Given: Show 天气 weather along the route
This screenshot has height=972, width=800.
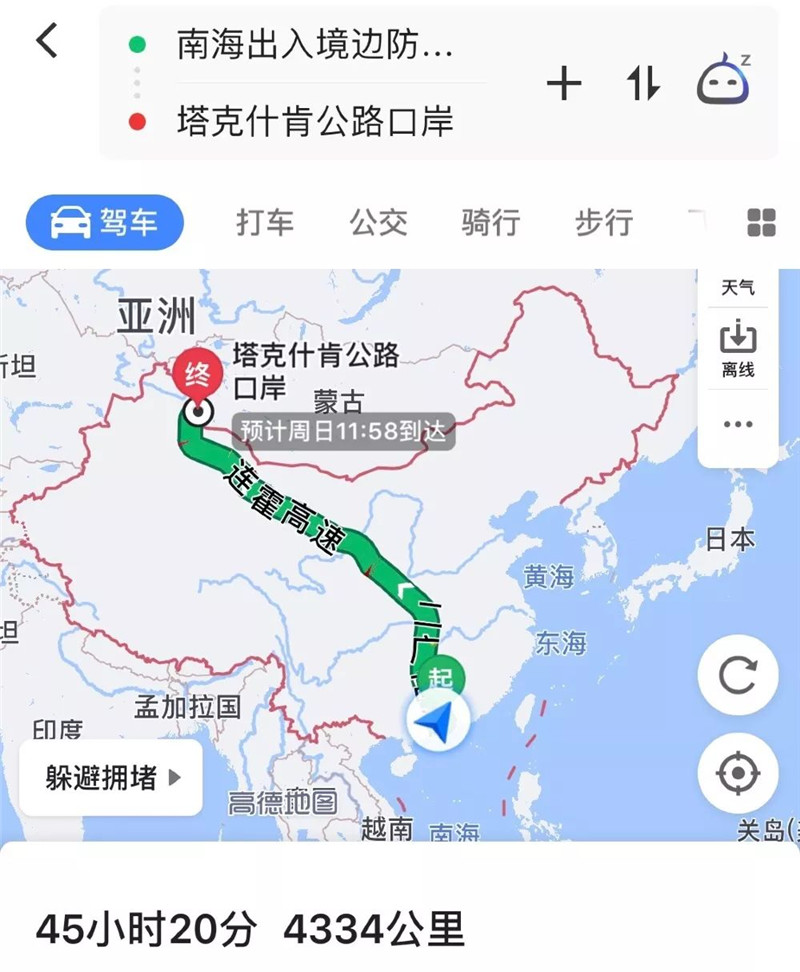Looking at the screenshot, I should click(738, 287).
